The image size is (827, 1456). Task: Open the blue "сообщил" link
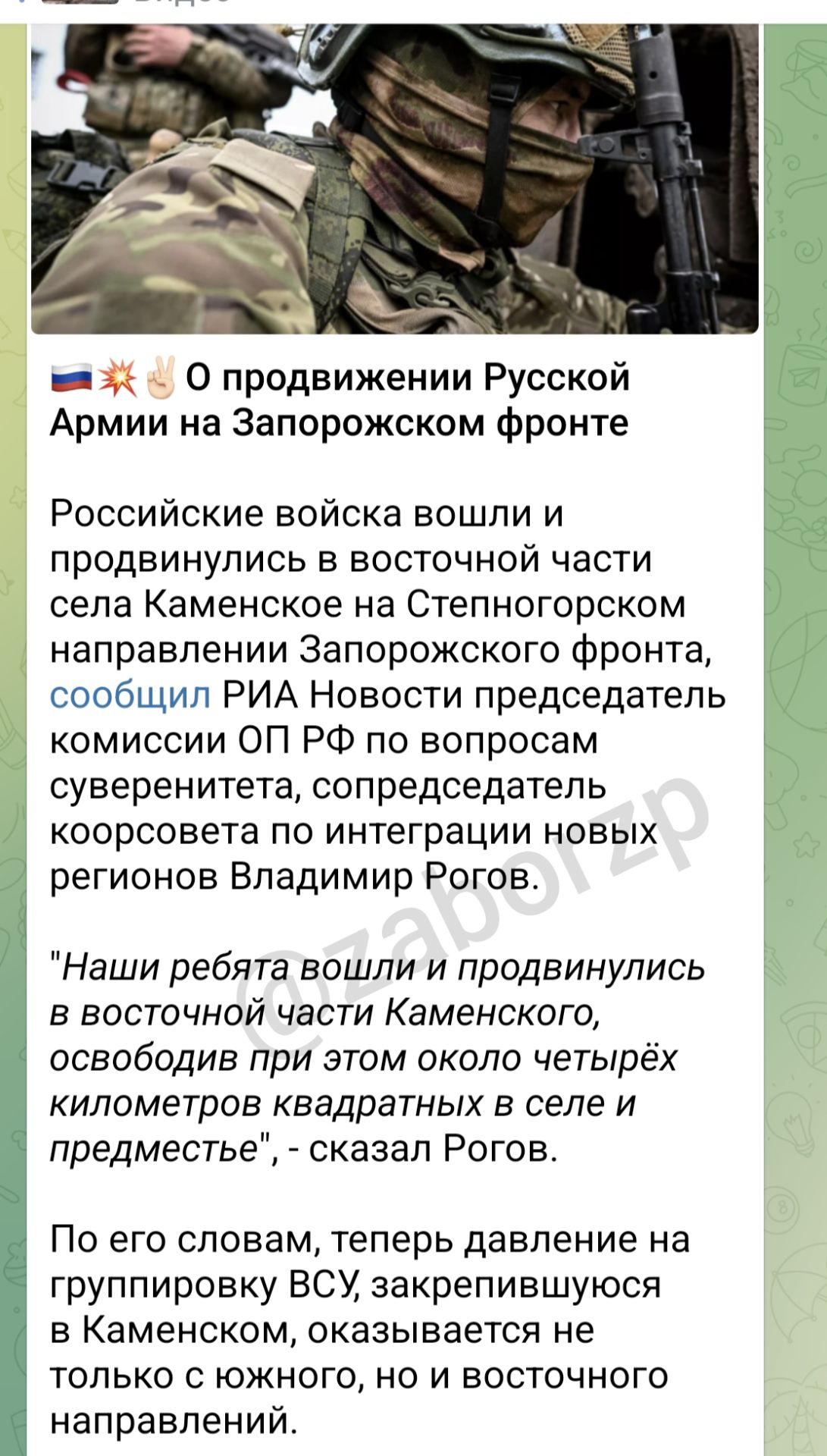[130, 695]
